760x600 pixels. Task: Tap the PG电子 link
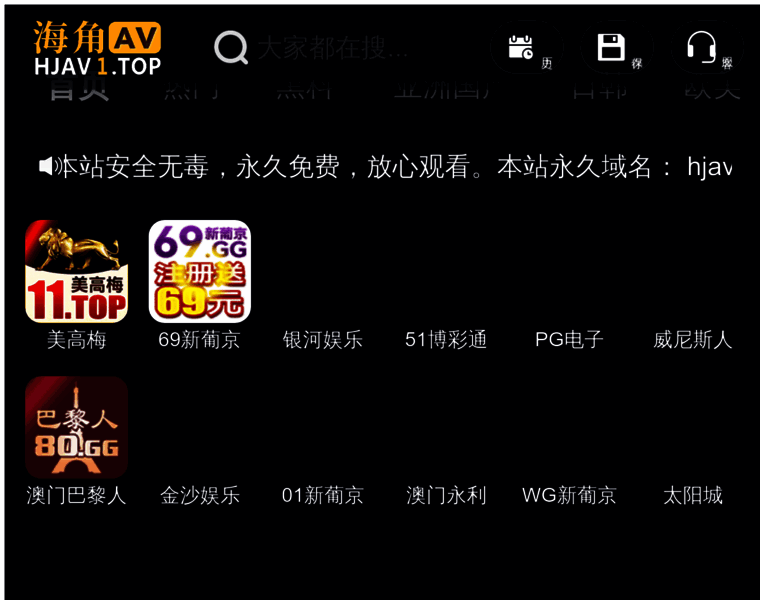569,340
